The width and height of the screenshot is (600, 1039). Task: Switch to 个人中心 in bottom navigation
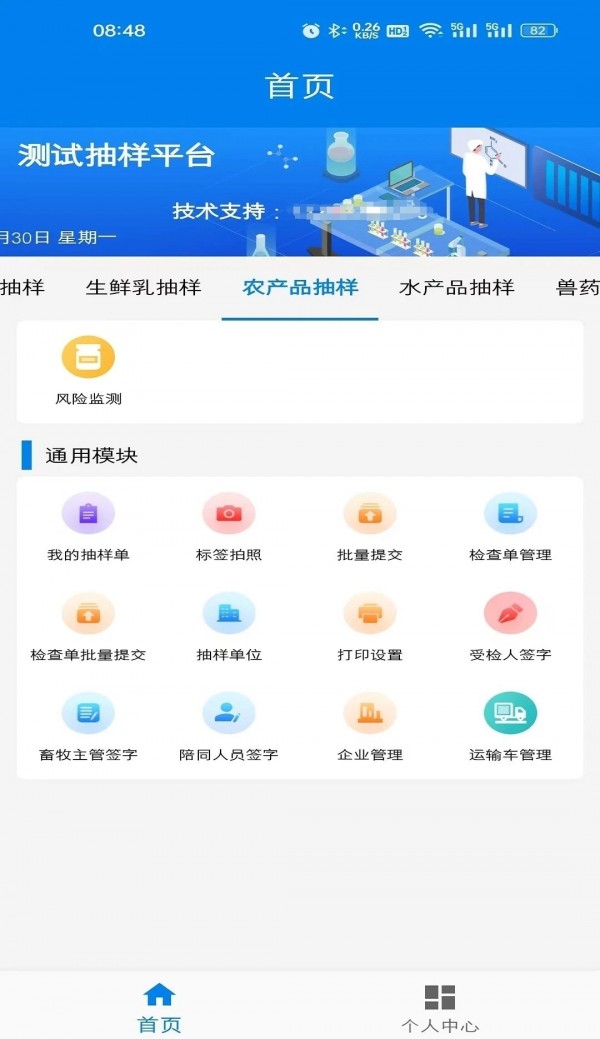click(x=440, y=1006)
